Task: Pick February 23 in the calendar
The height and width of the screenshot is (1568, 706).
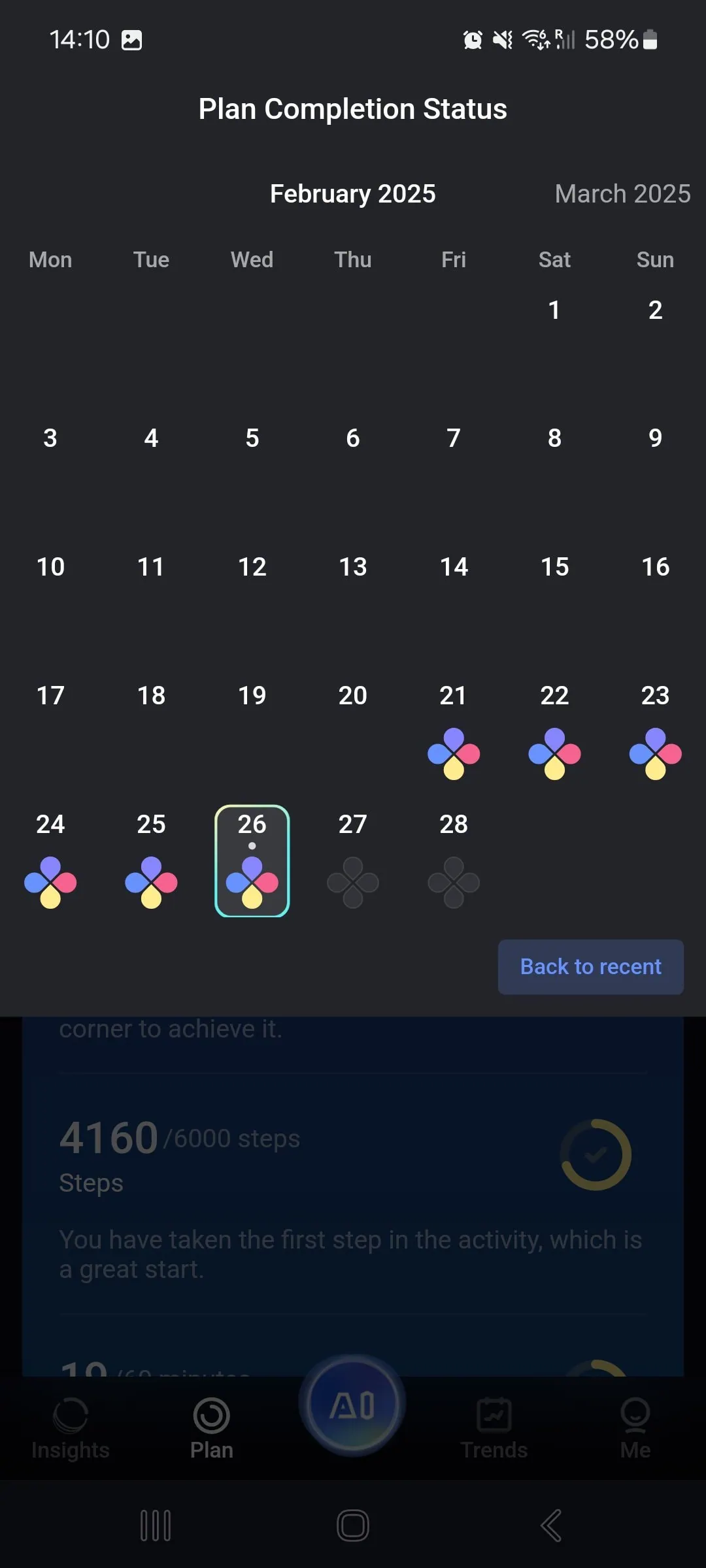Action: pyautogui.click(x=655, y=732)
